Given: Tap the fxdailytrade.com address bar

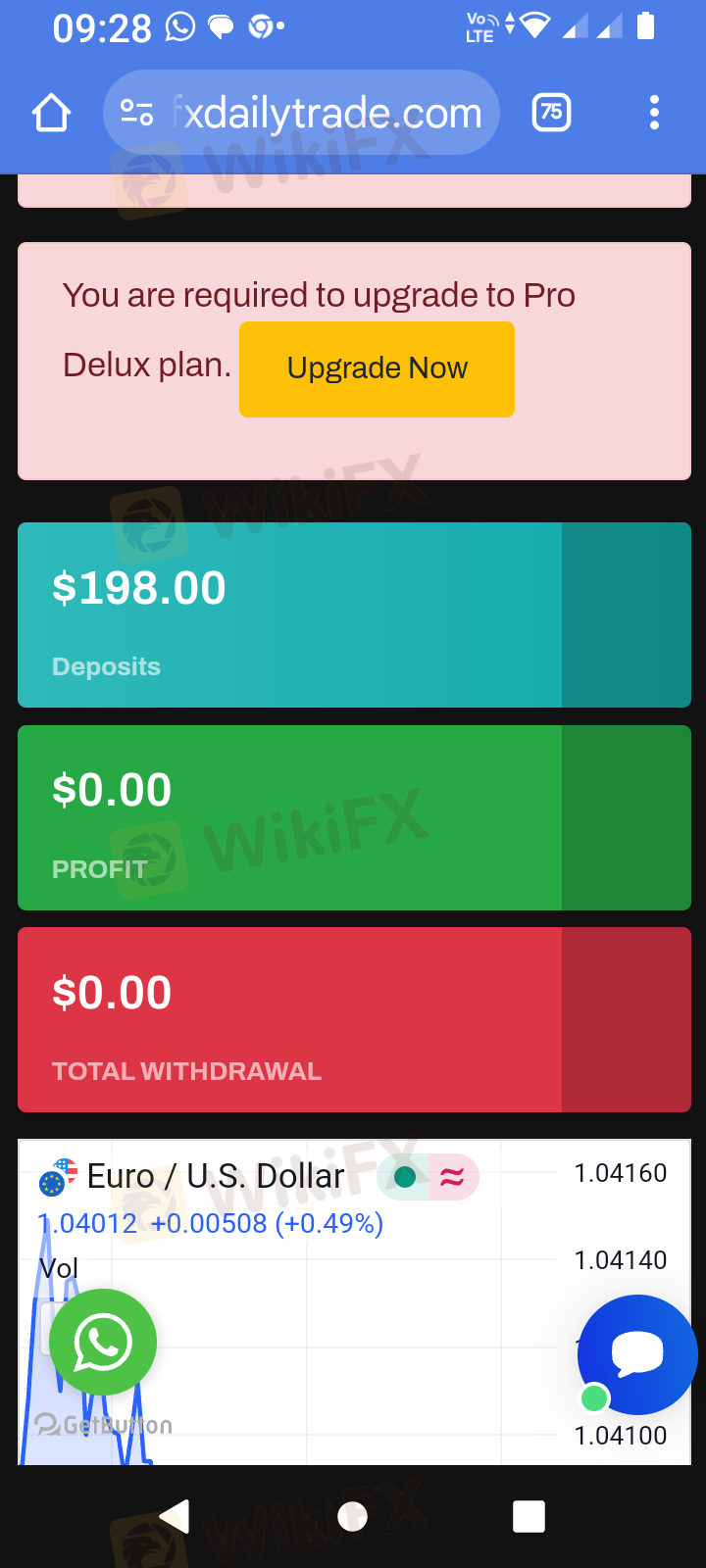Looking at the screenshot, I should pyautogui.click(x=302, y=113).
